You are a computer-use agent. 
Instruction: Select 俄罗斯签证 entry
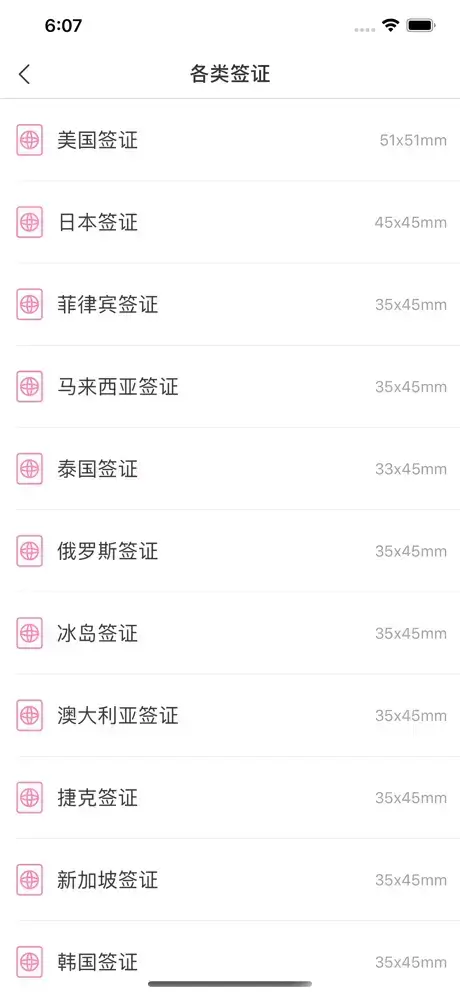[x=230, y=551]
